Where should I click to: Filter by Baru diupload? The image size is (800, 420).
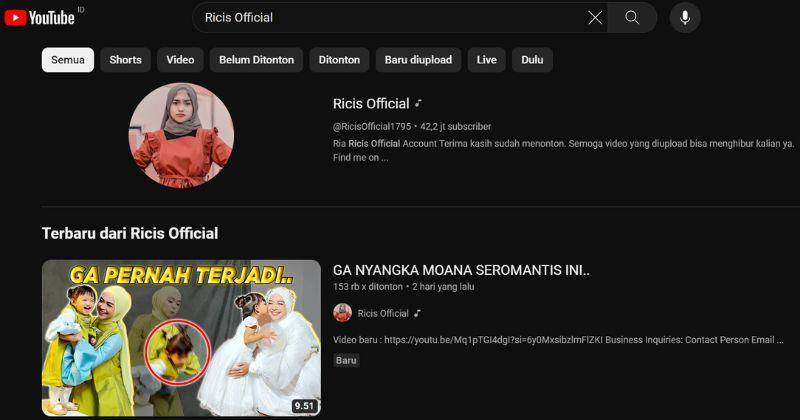coord(418,60)
